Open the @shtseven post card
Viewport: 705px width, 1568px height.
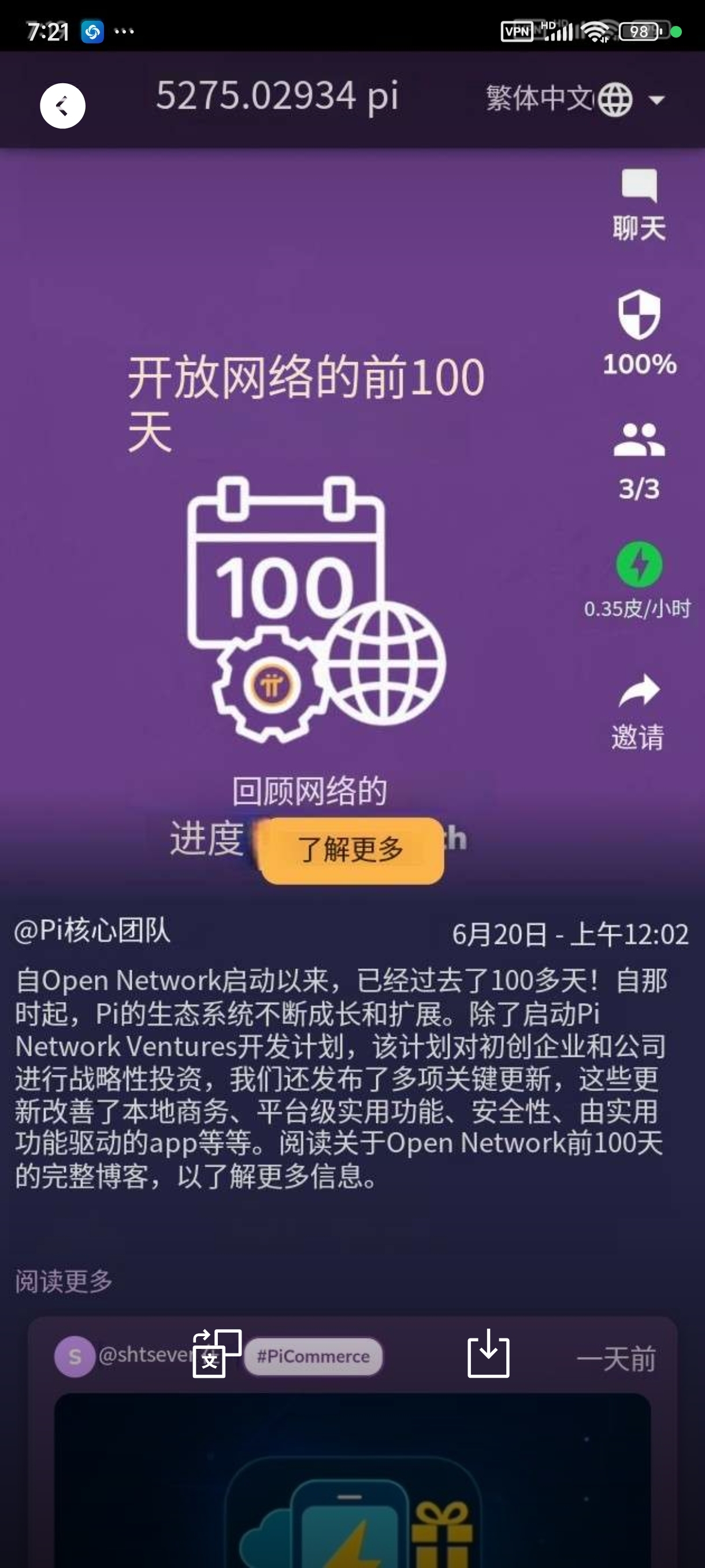pos(352,1473)
